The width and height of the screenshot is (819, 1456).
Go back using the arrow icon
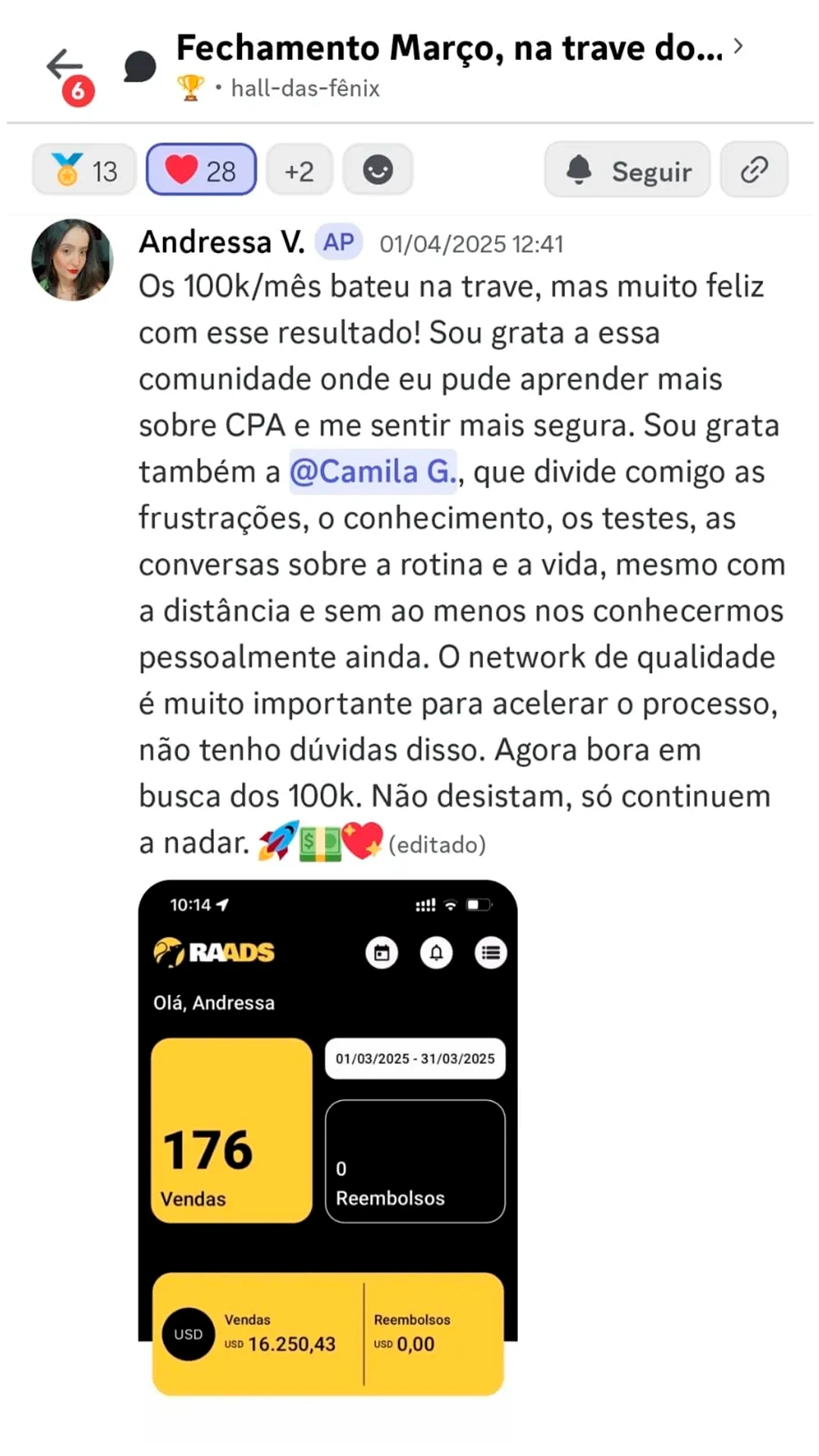tap(65, 66)
